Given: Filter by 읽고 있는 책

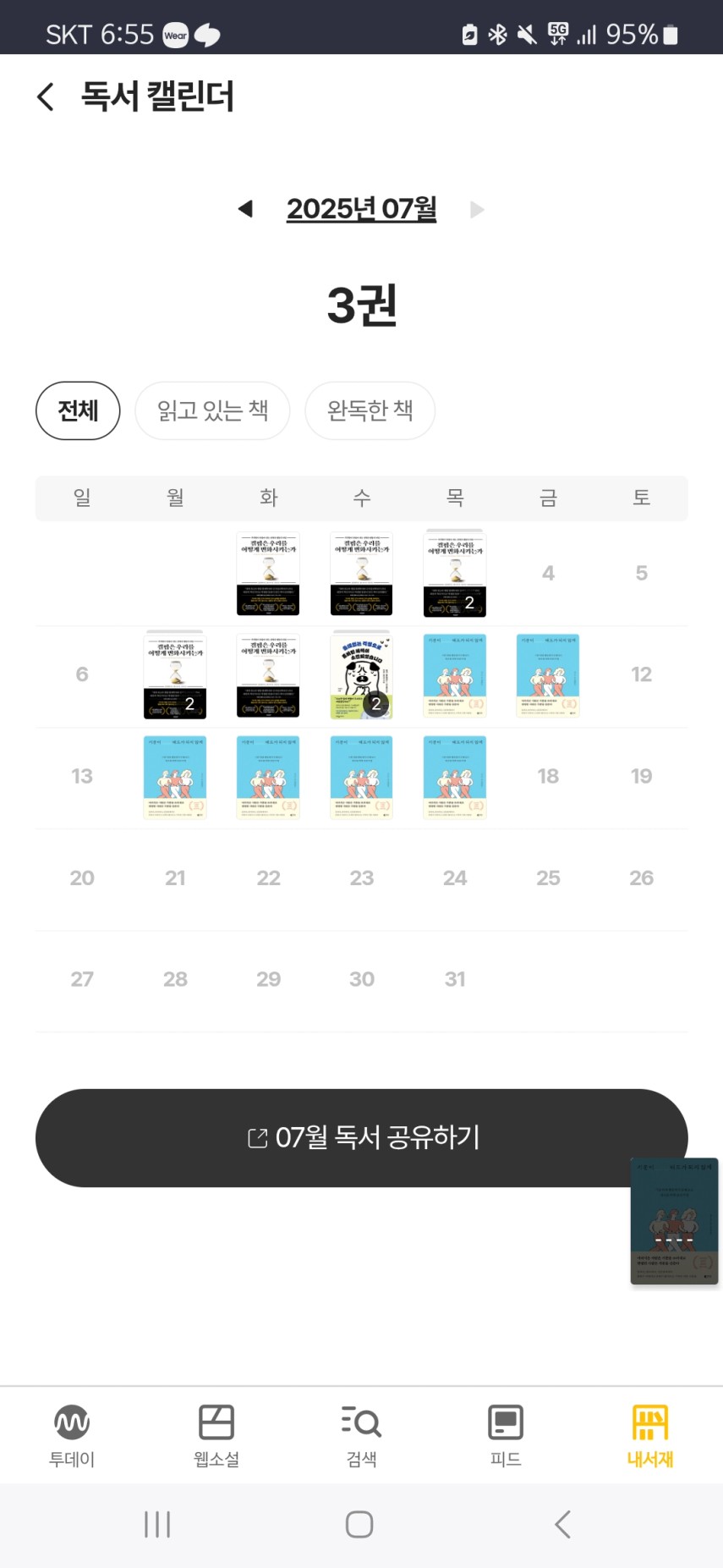Looking at the screenshot, I should point(212,410).
